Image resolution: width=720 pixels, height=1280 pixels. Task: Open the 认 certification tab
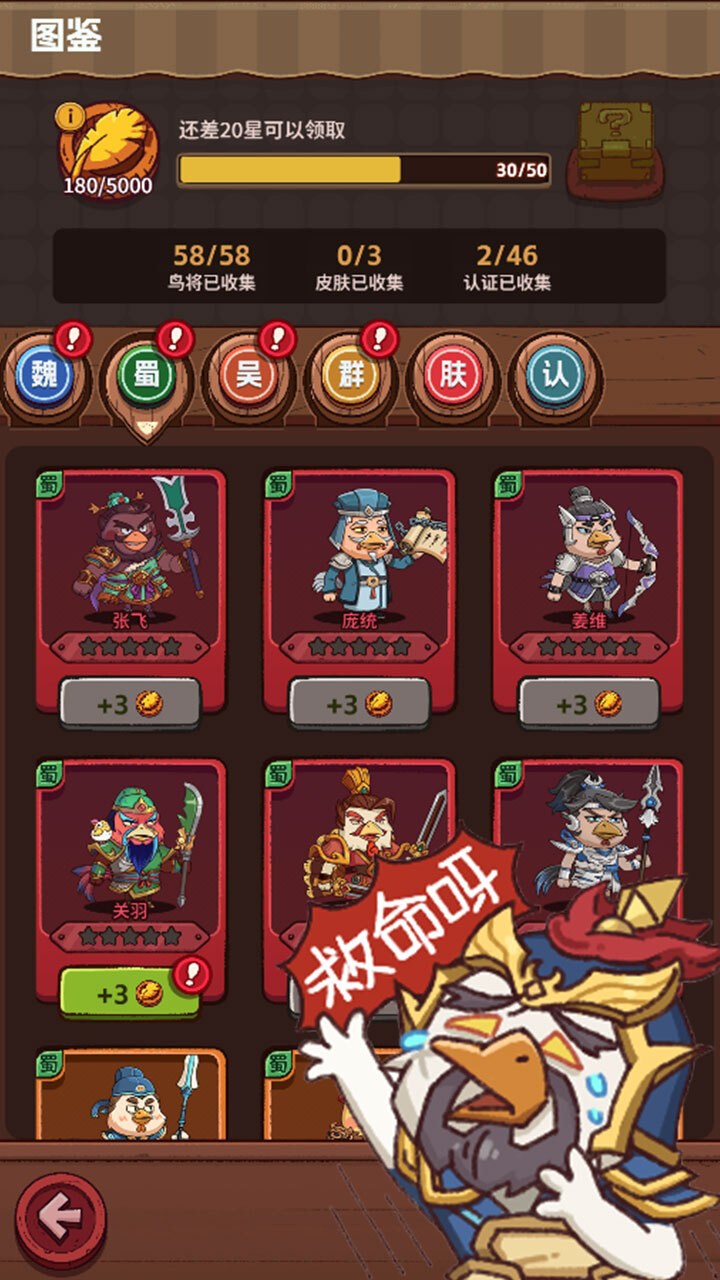555,377
